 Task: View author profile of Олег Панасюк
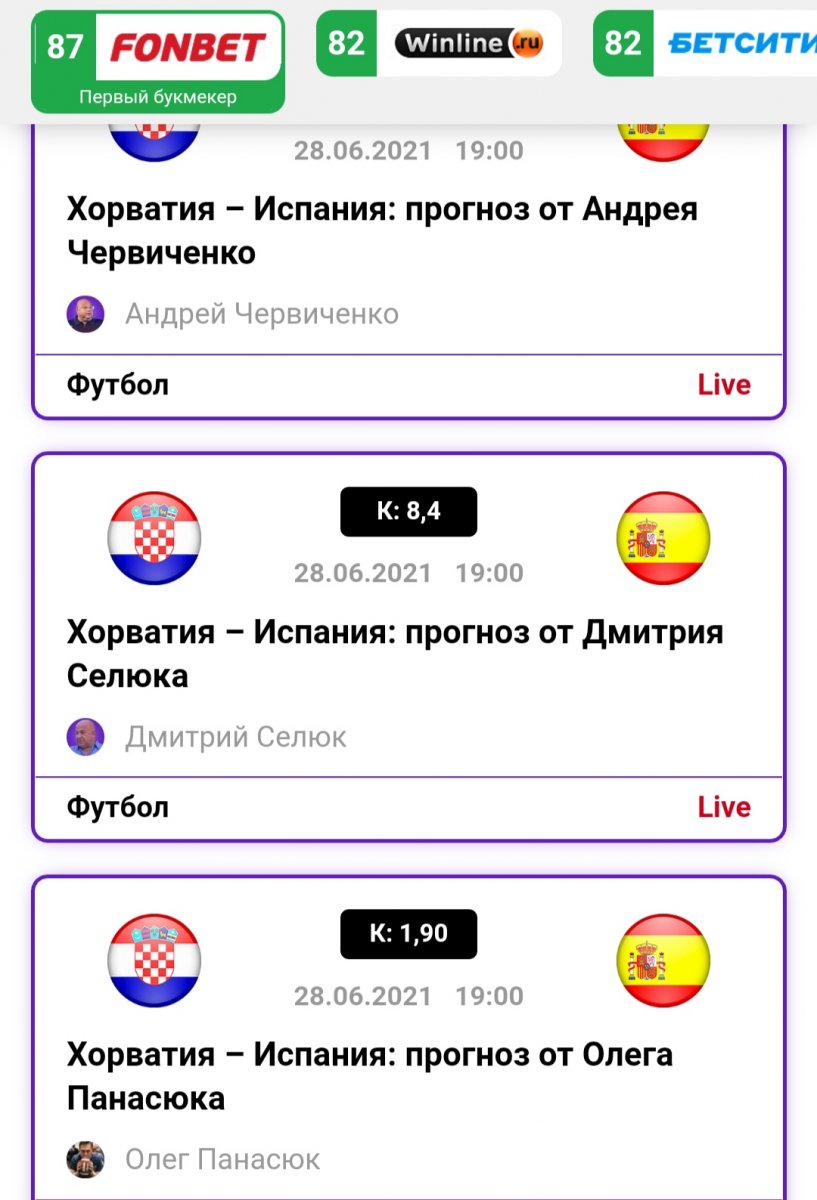222,1160
